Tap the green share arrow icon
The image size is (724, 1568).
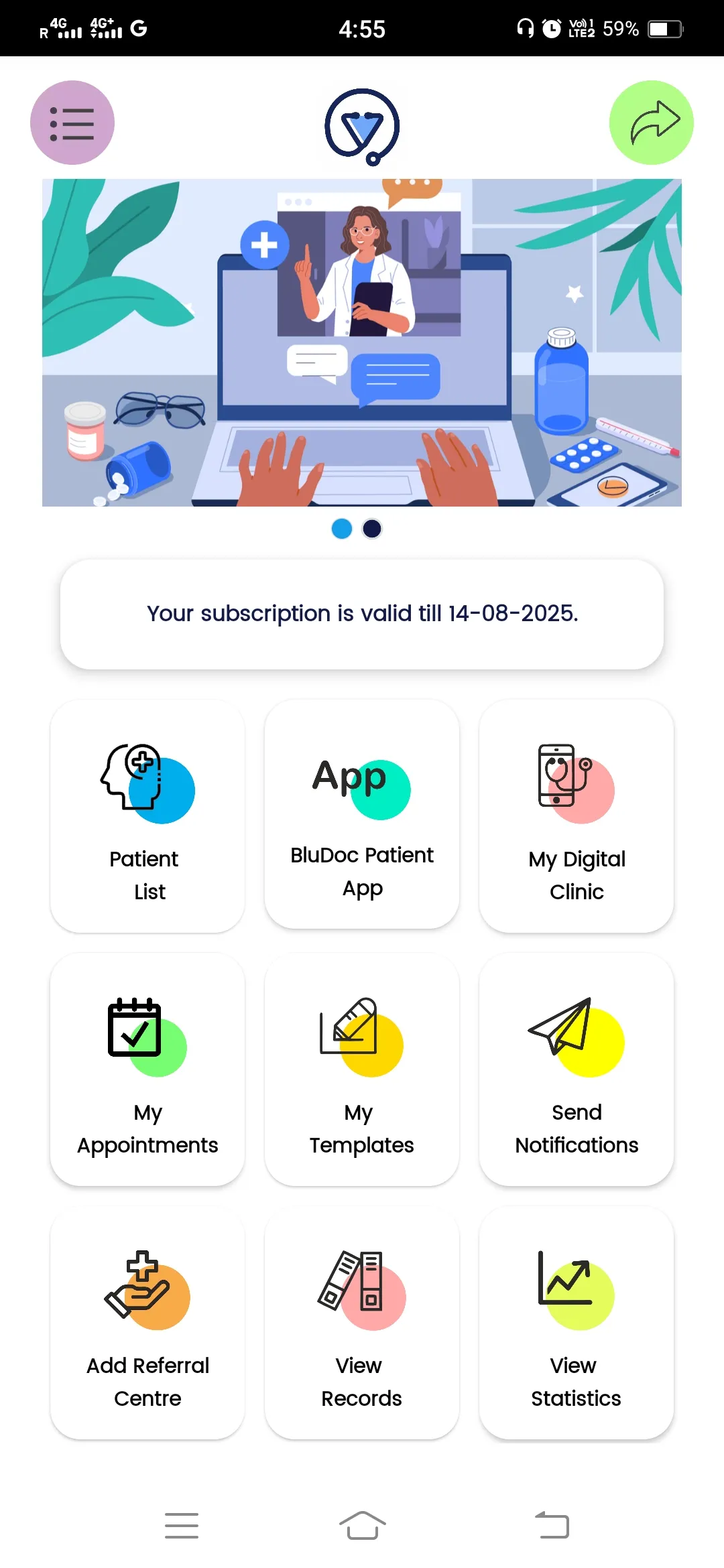[x=651, y=123]
